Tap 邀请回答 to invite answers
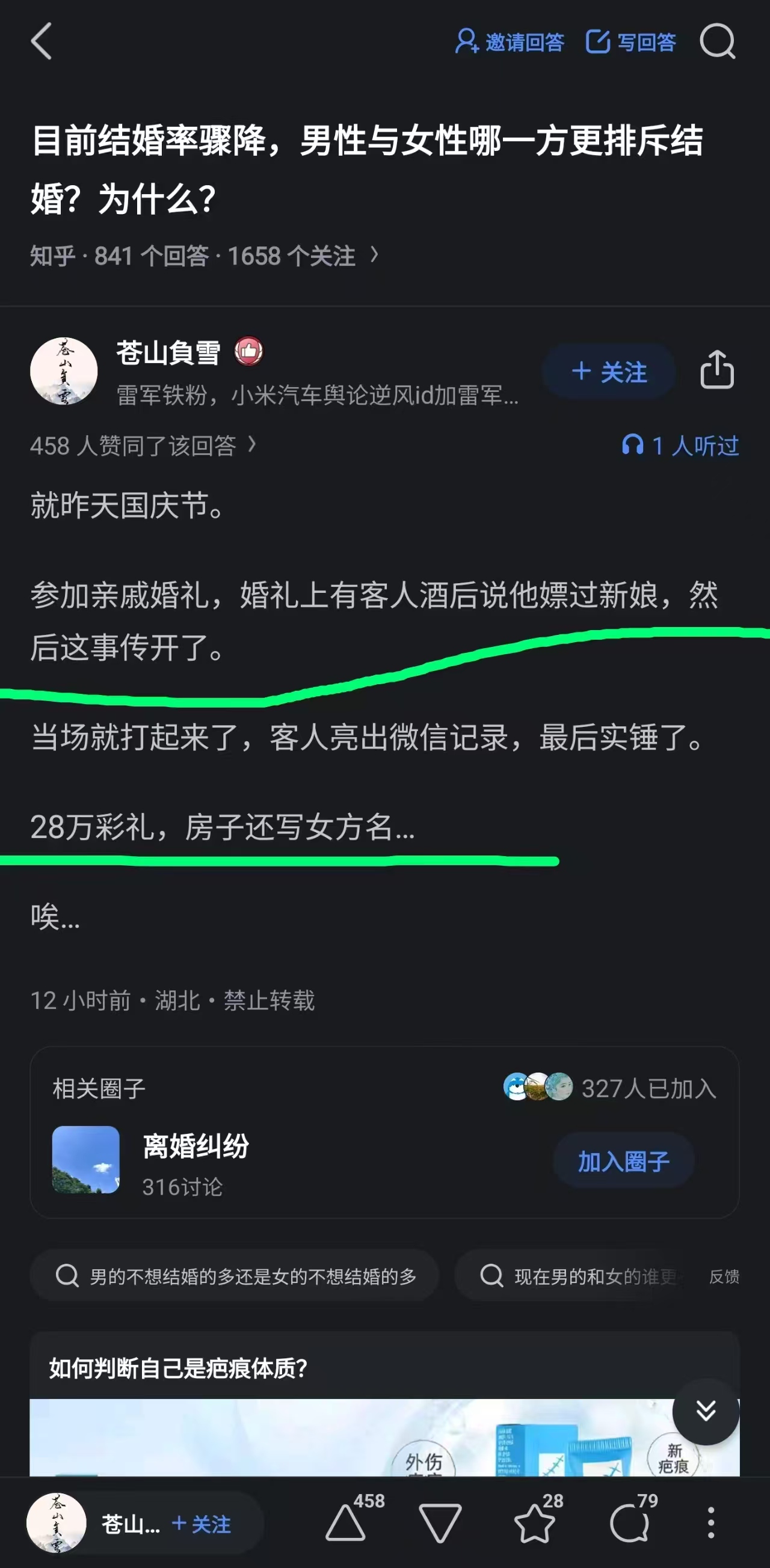Screen dimensions: 770x1568 point(510,42)
